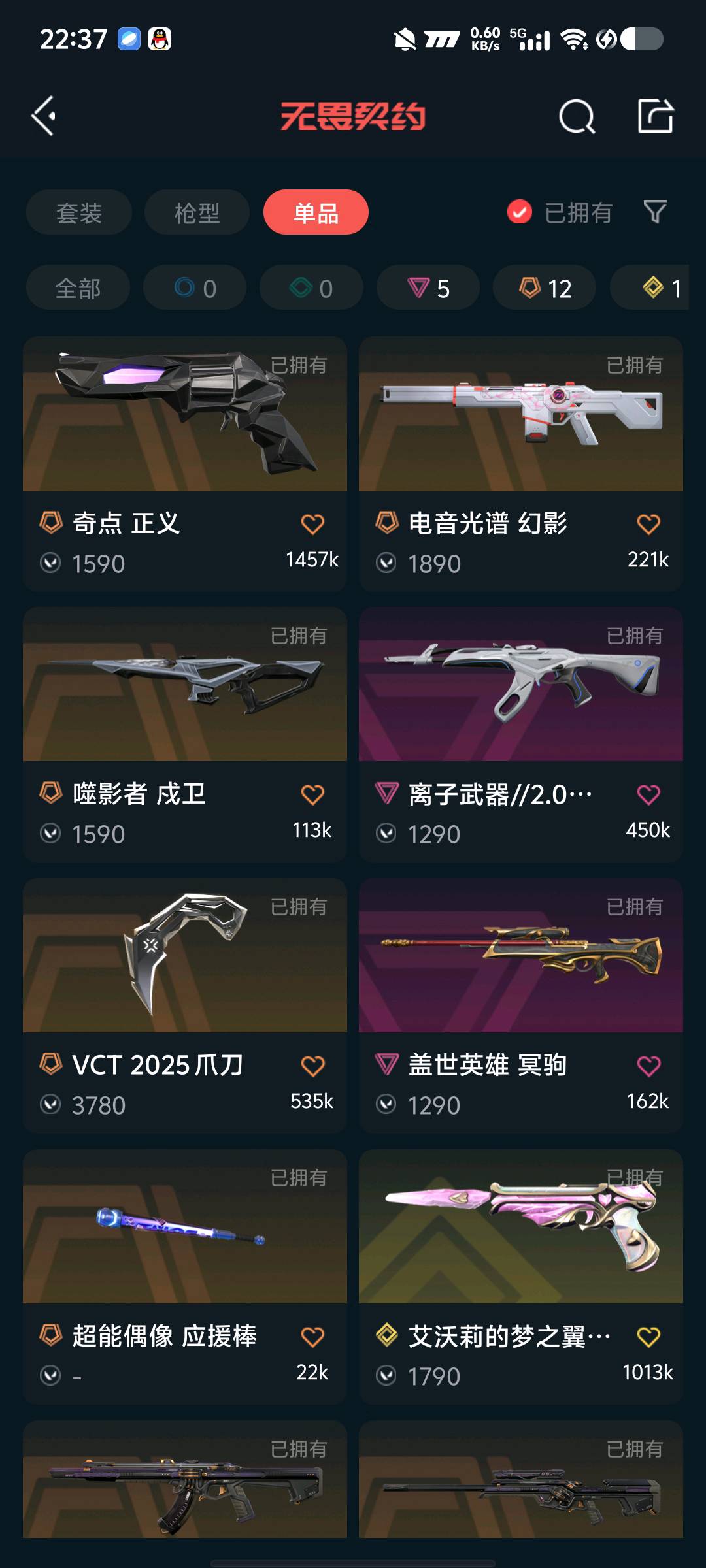Open the funnel filter icon
Image resolution: width=706 pixels, height=1568 pixels.
pyautogui.click(x=655, y=212)
